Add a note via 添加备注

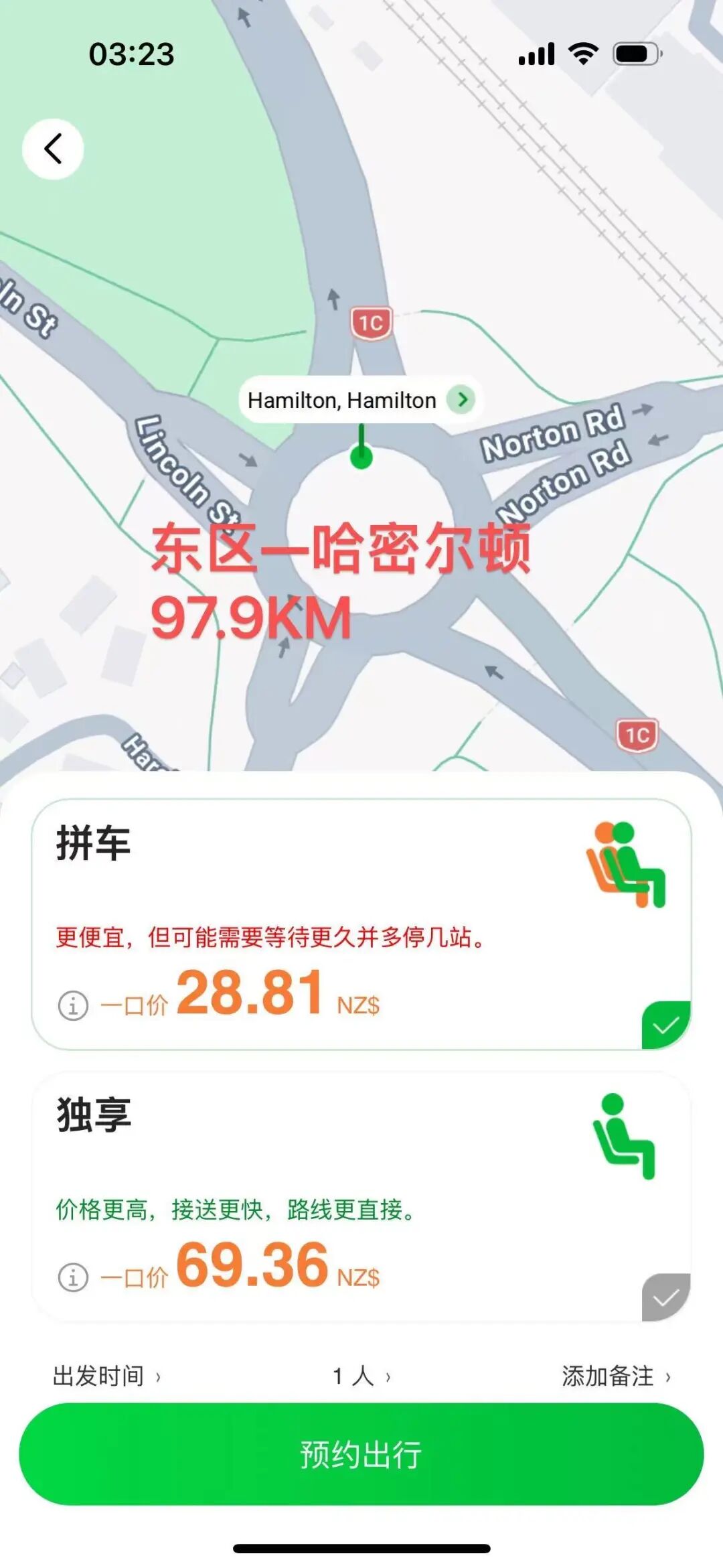click(x=616, y=1376)
